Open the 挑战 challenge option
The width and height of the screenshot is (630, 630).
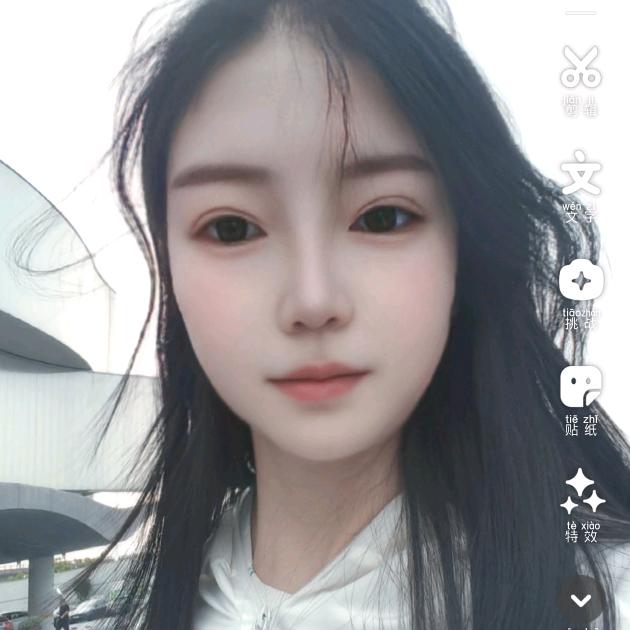pos(581,281)
